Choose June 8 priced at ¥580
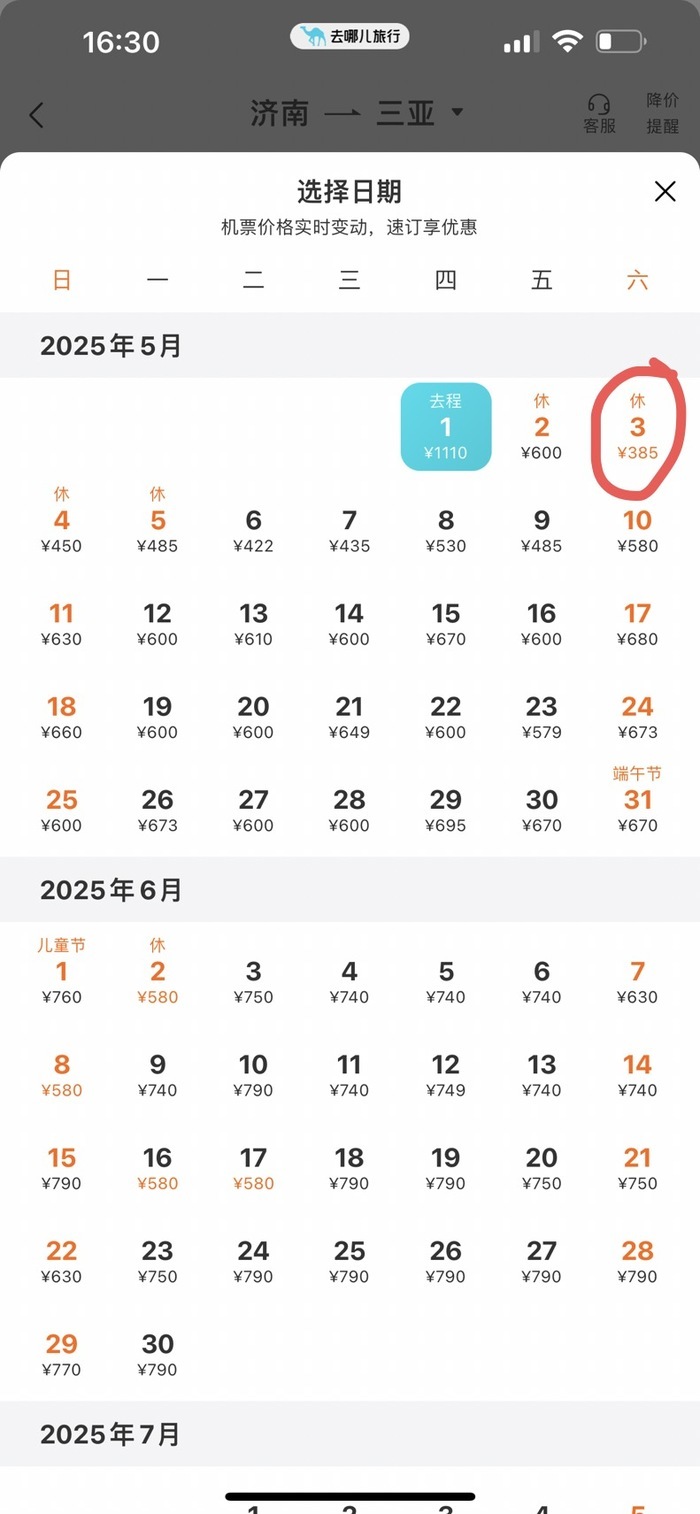Screen dimensions: 700x1514 coord(61,1075)
